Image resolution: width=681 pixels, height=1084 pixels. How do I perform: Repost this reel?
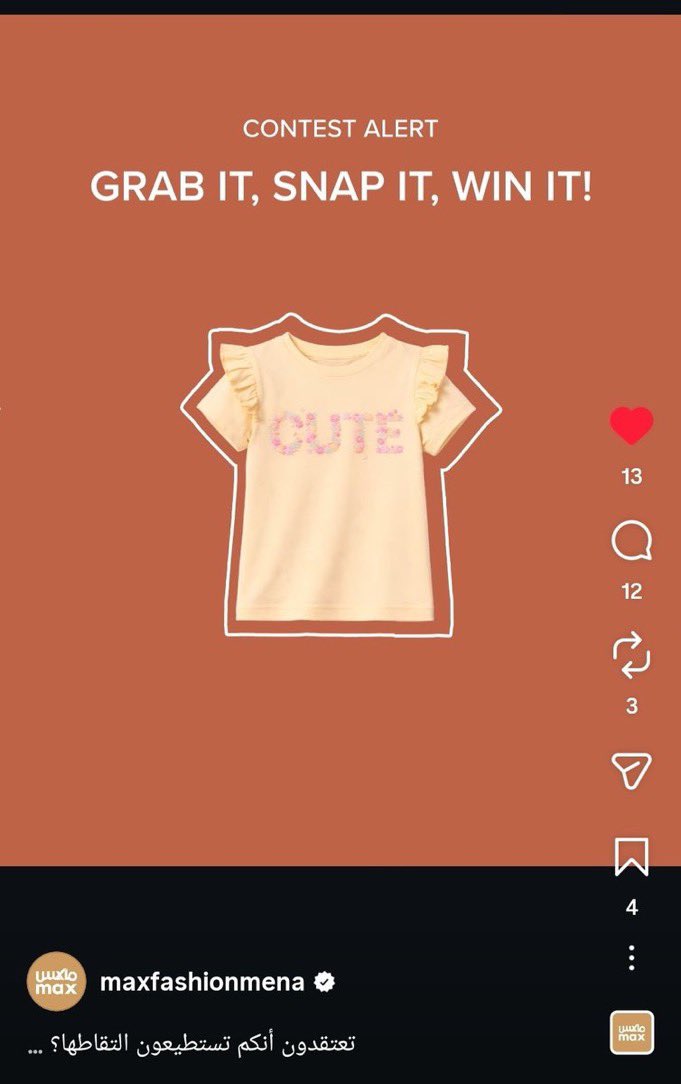631,657
